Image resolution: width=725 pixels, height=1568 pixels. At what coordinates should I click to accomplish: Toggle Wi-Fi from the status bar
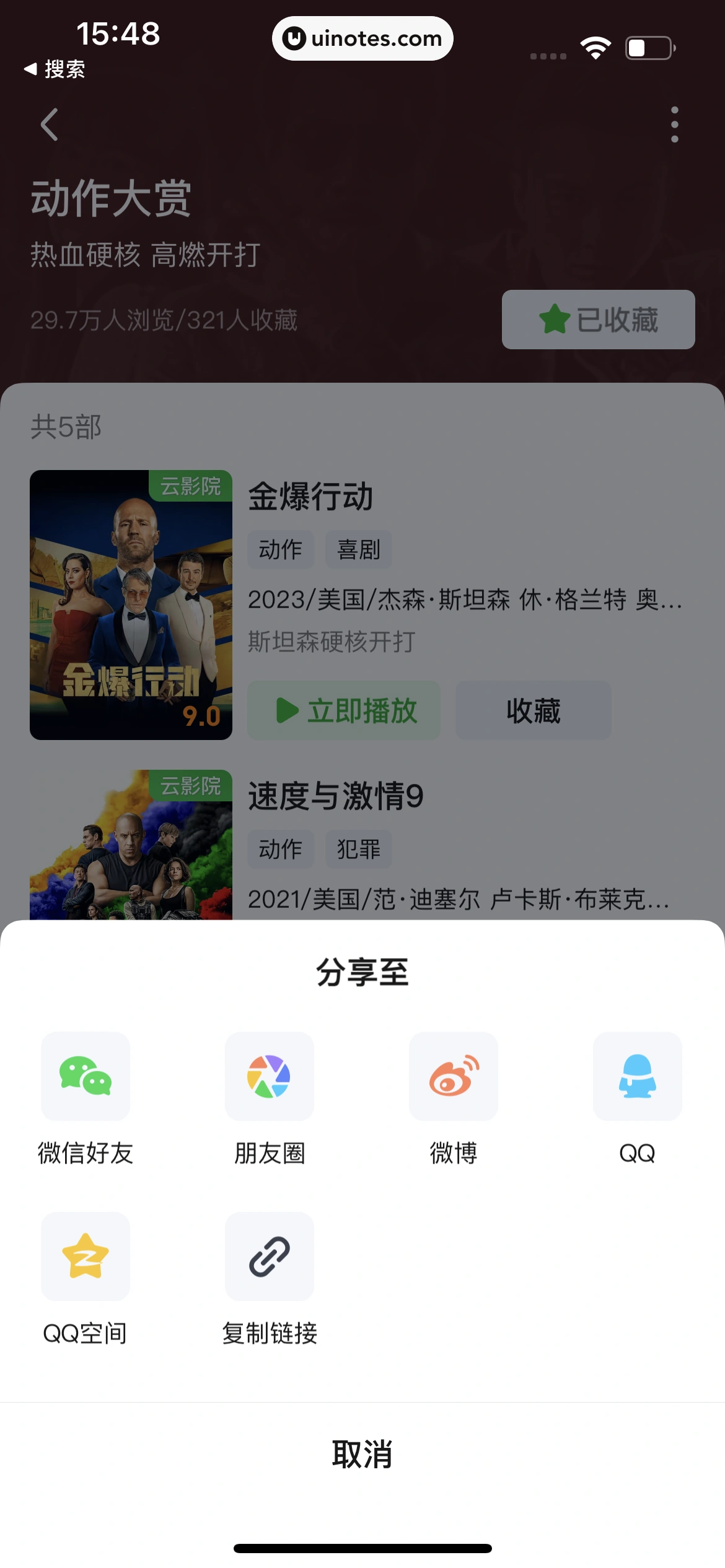[595, 46]
